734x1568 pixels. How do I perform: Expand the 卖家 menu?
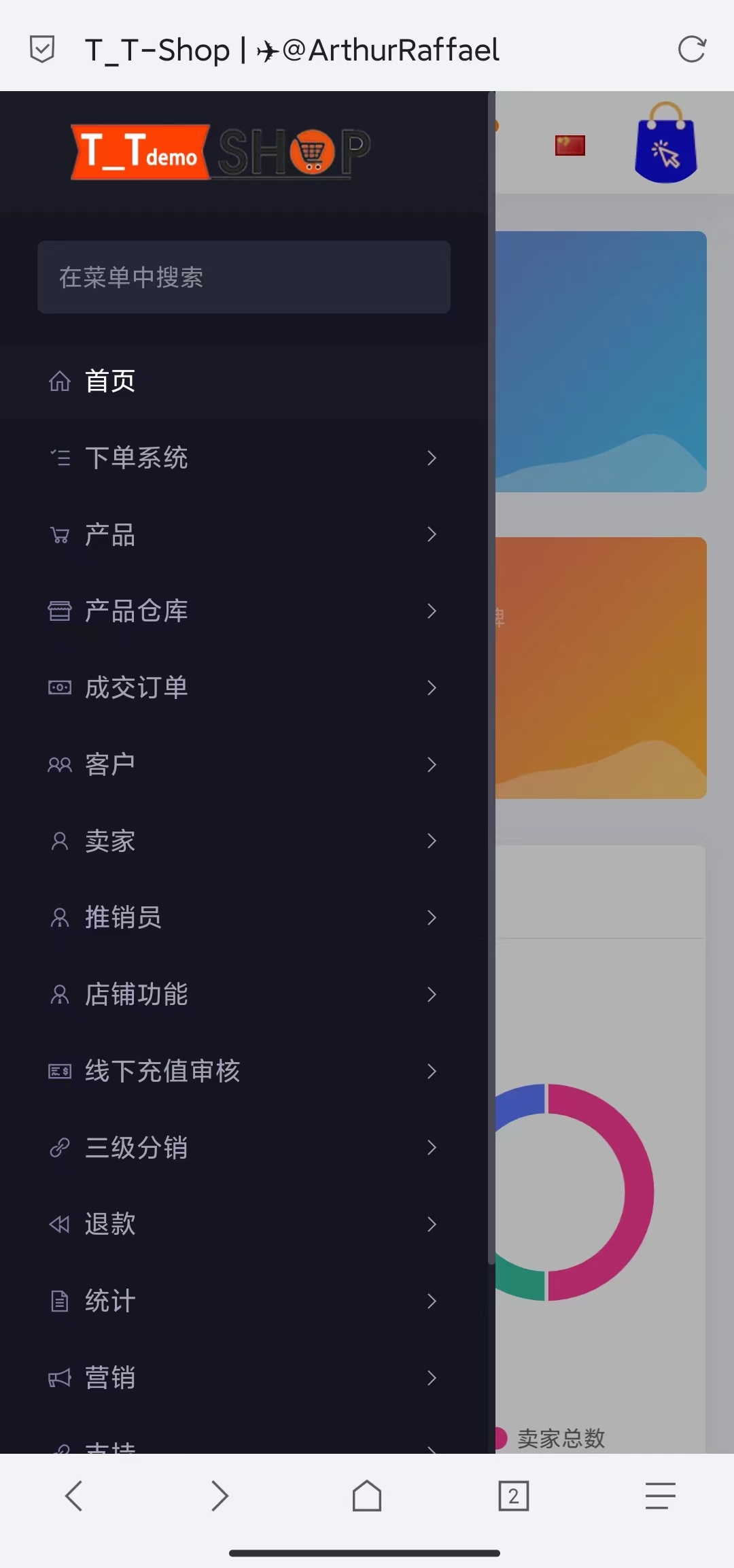coord(243,841)
